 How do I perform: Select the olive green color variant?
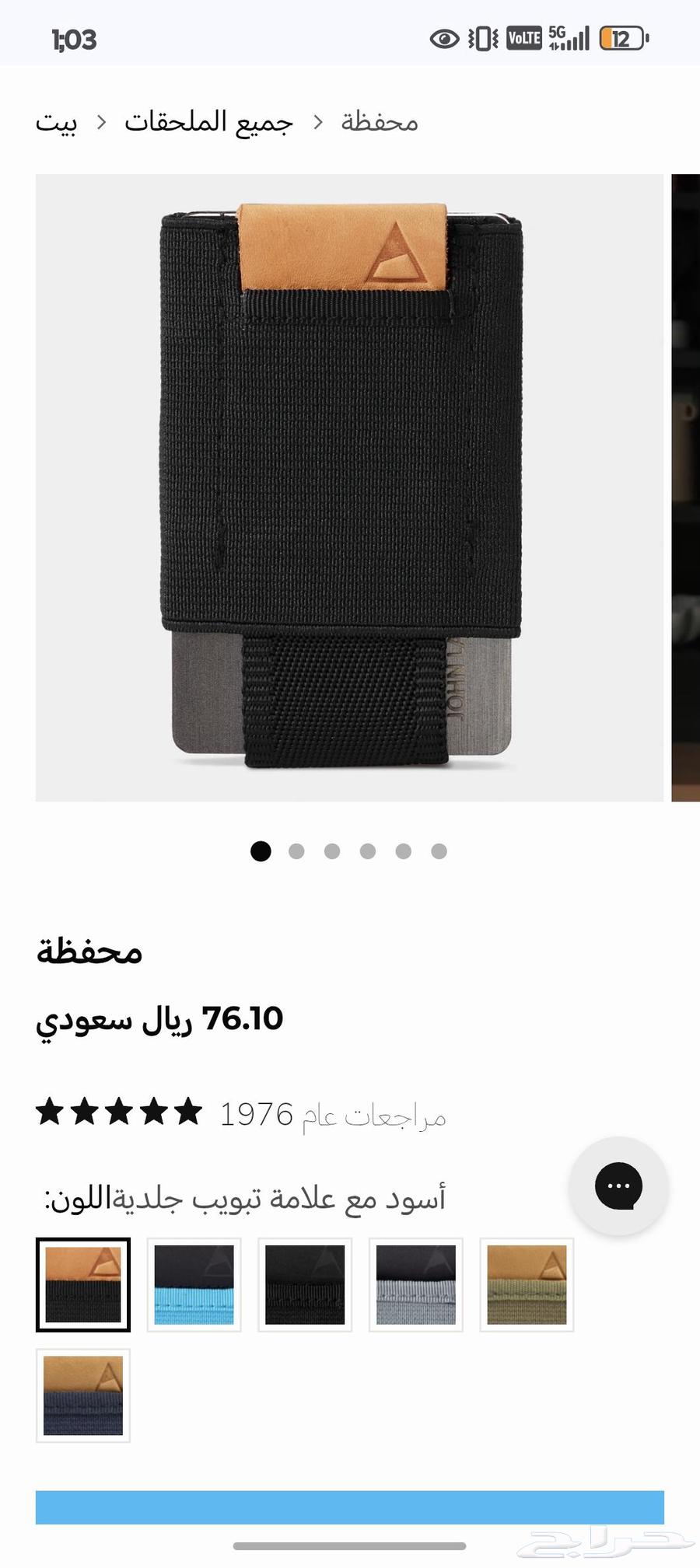click(526, 1284)
